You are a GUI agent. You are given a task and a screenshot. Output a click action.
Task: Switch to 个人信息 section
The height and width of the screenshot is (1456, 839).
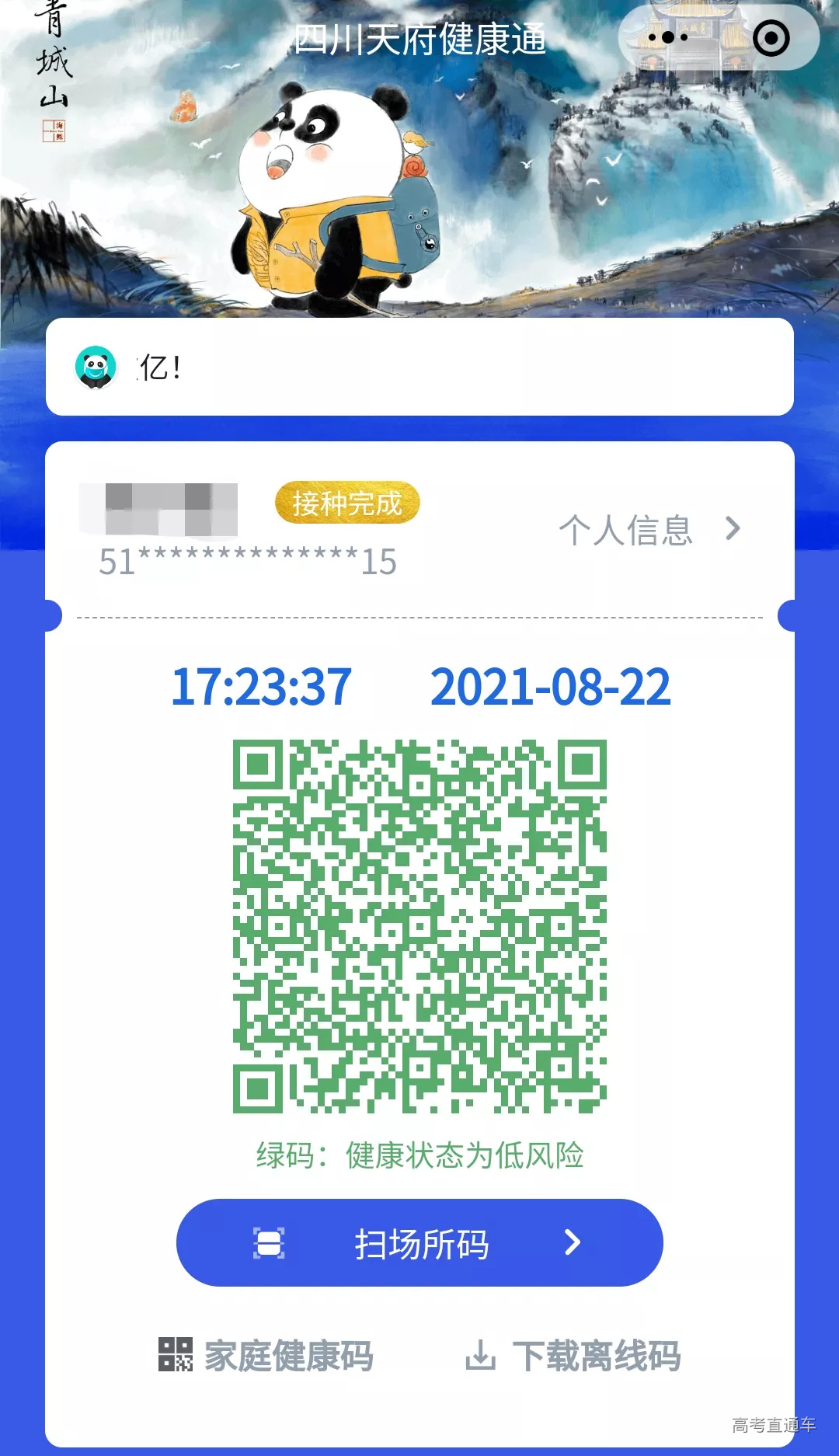point(628,530)
